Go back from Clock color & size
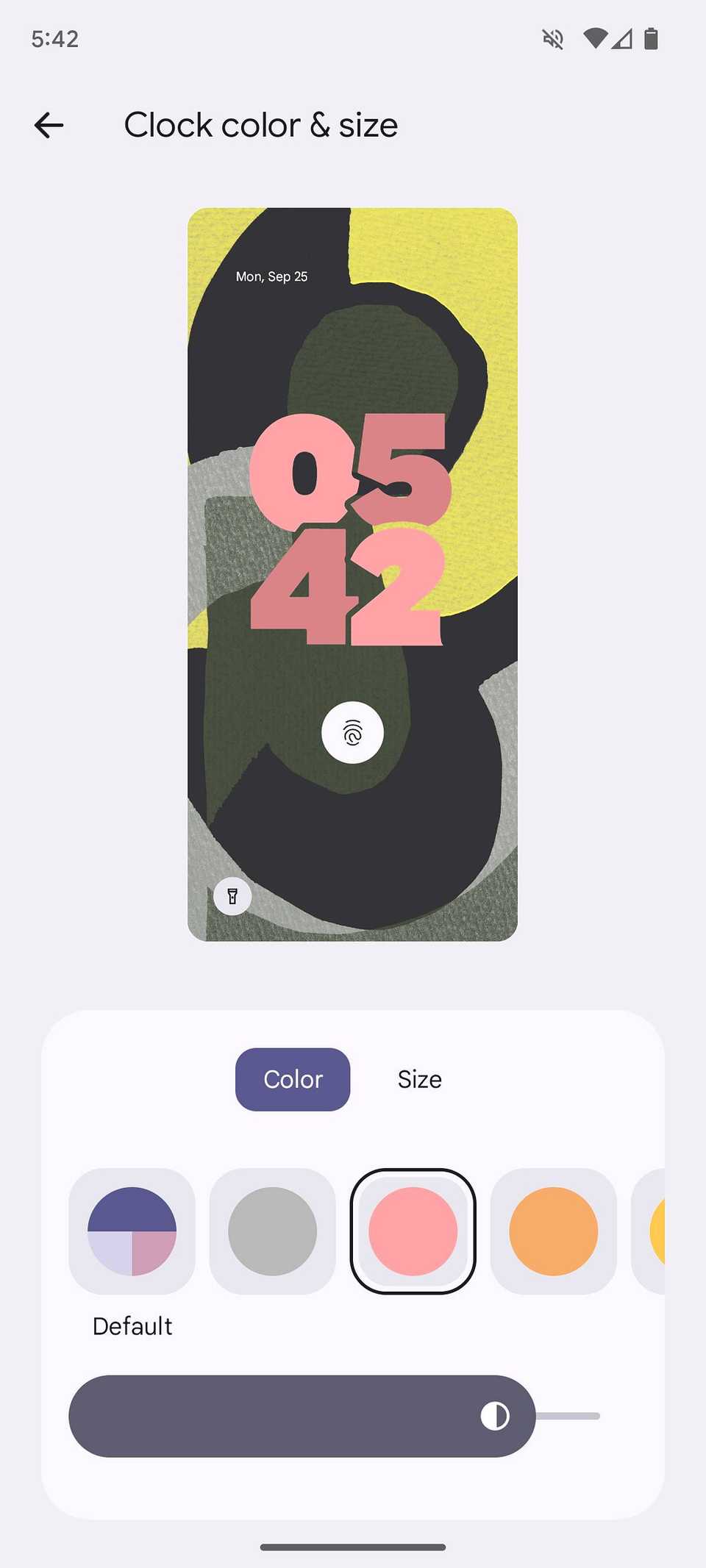The image size is (706, 1568). (x=49, y=125)
